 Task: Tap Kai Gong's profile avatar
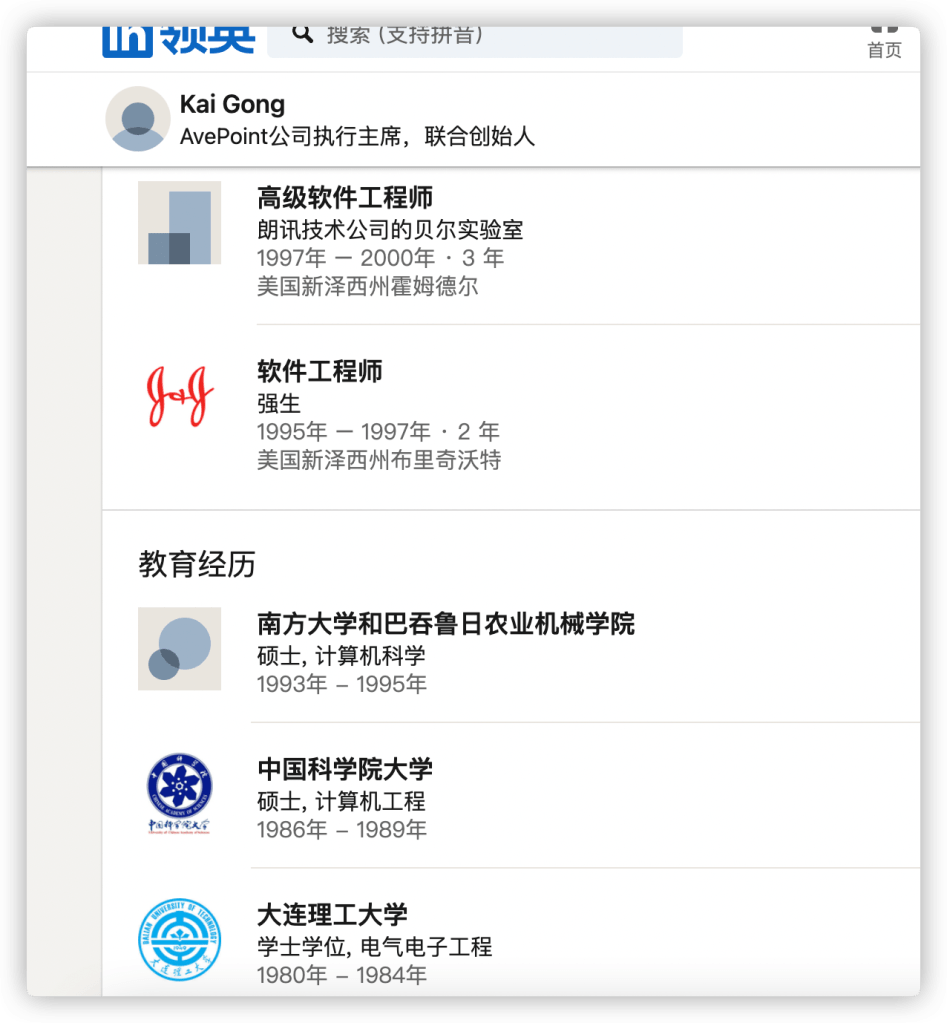(x=138, y=119)
